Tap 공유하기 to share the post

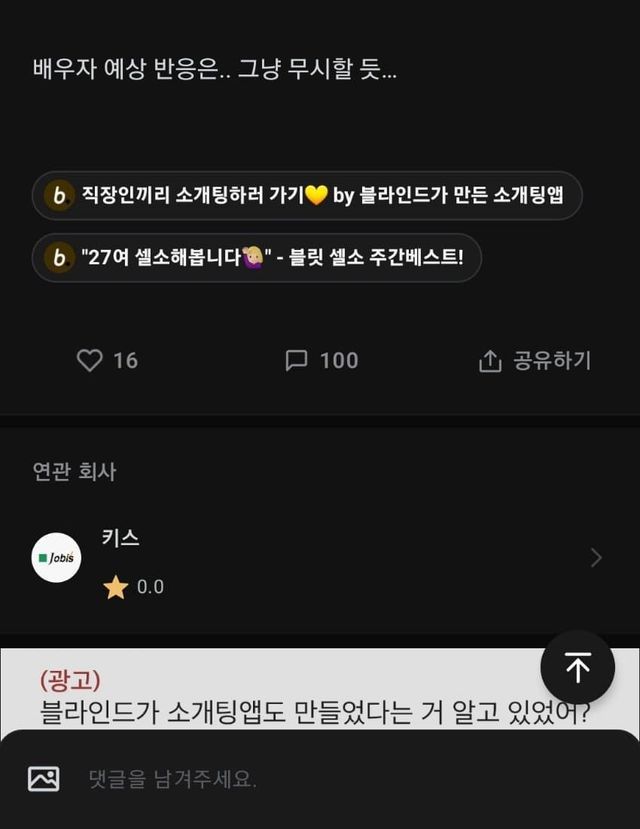click(x=535, y=361)
